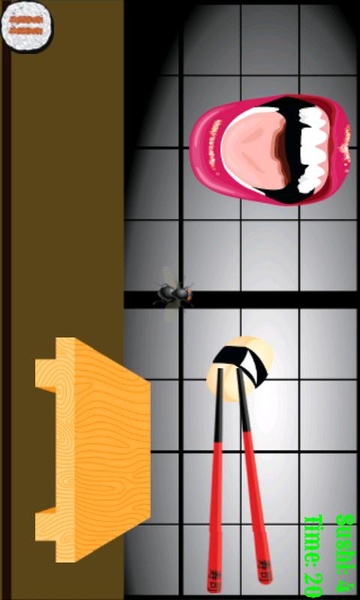Tap the fly to swat it
360x600 pixels.
pos(174,294)
